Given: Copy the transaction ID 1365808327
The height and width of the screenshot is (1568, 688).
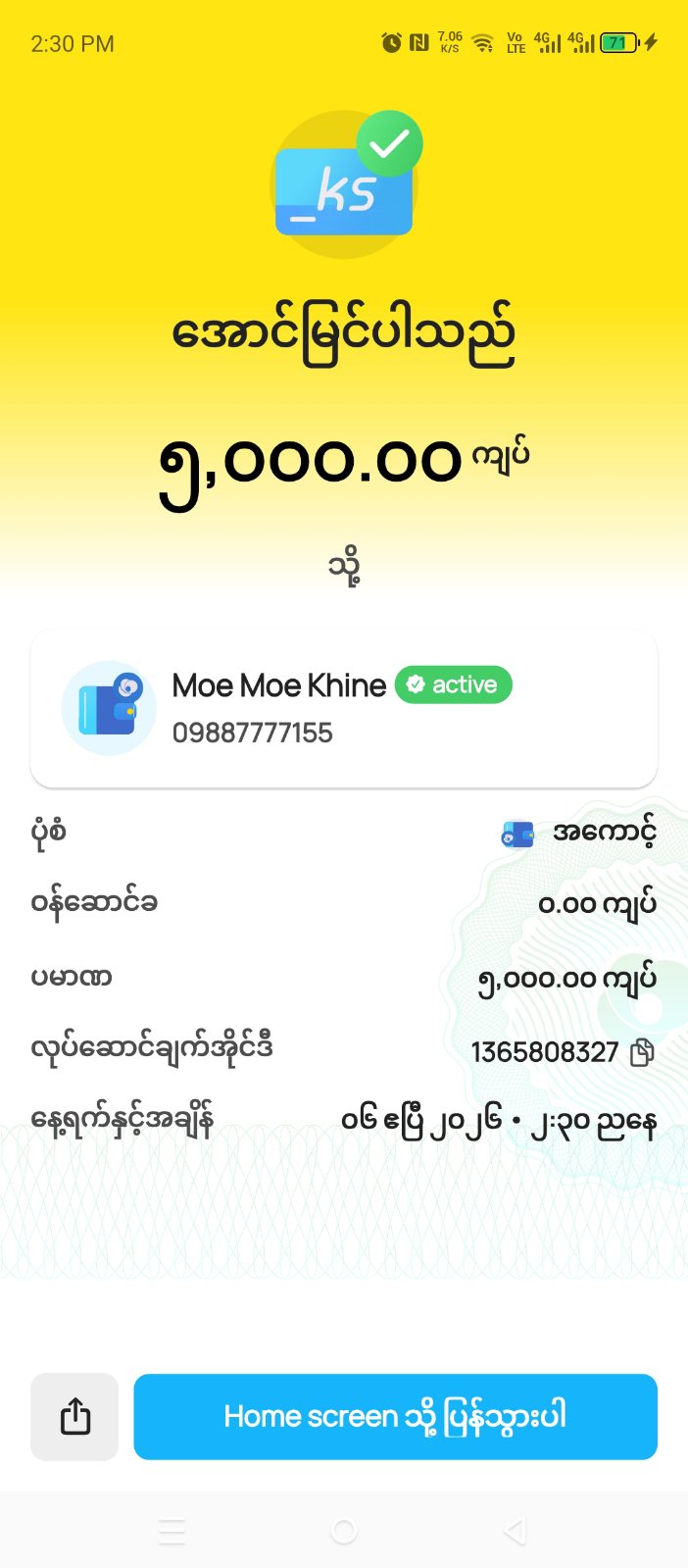Looking at the screenshot, I should pyautogui.click(x=642, y=1052).
